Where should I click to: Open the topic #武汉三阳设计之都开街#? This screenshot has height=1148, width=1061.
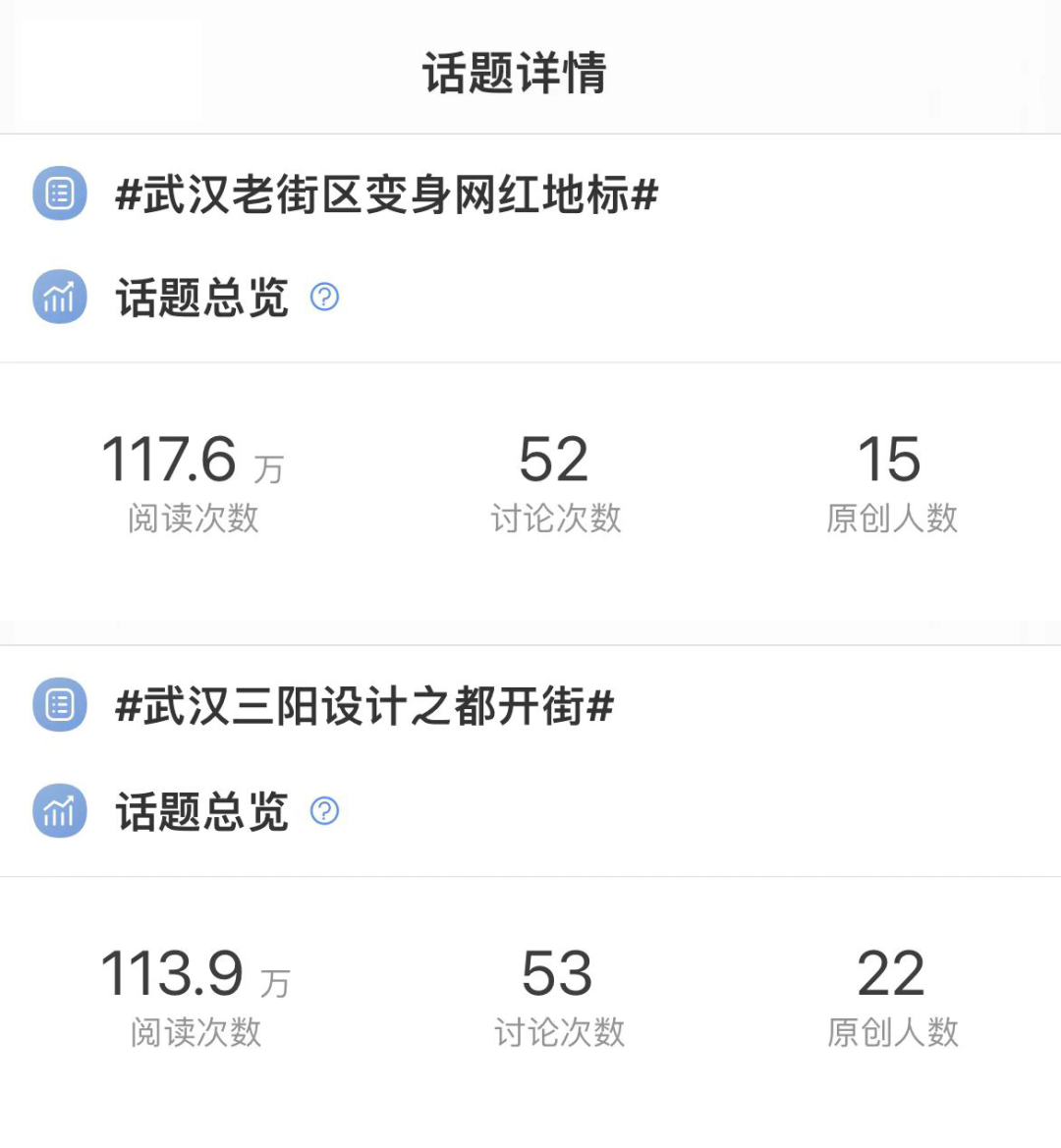364,706
